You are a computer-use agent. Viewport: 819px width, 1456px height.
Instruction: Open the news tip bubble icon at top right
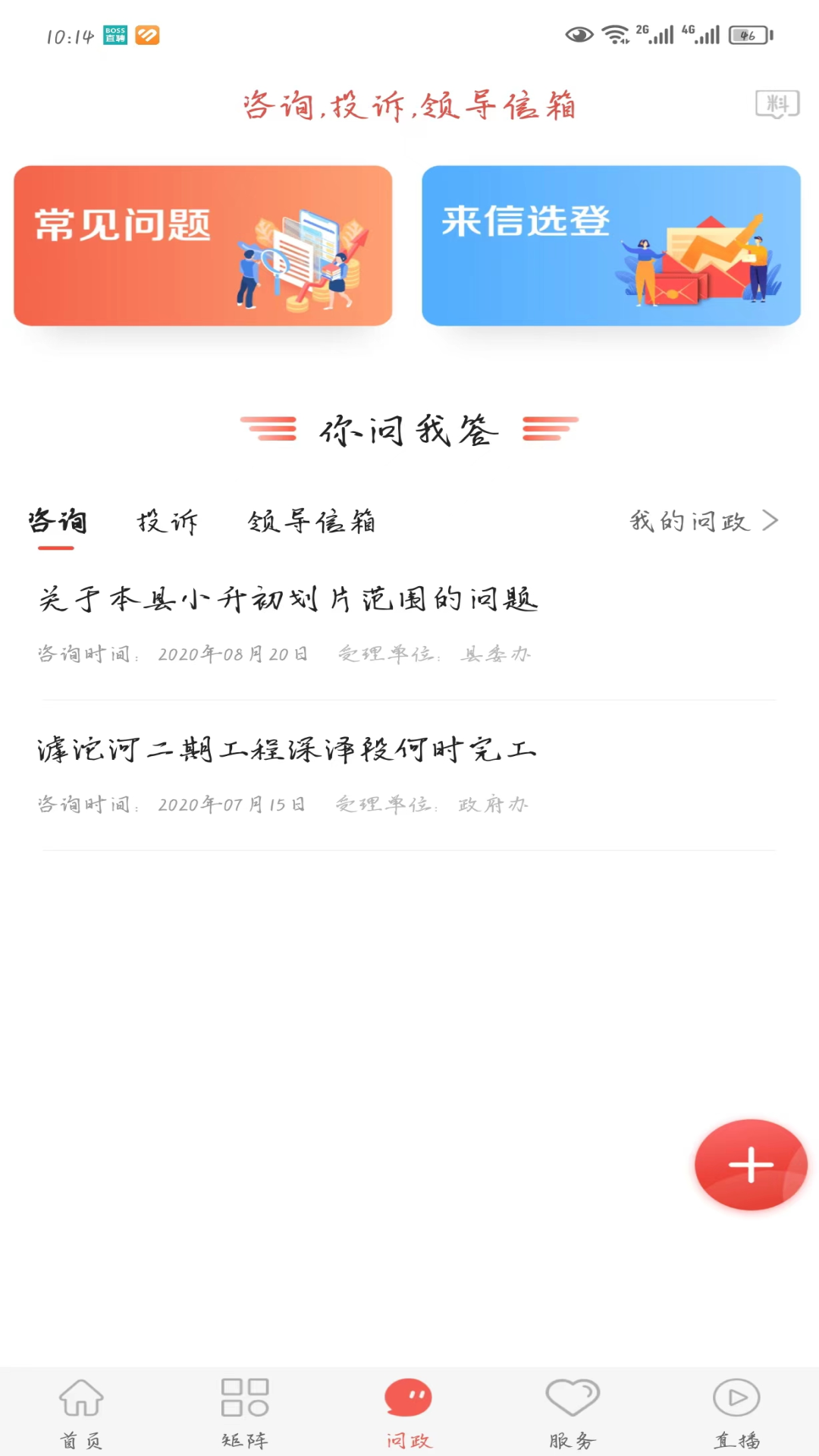[x=776, y=104]
